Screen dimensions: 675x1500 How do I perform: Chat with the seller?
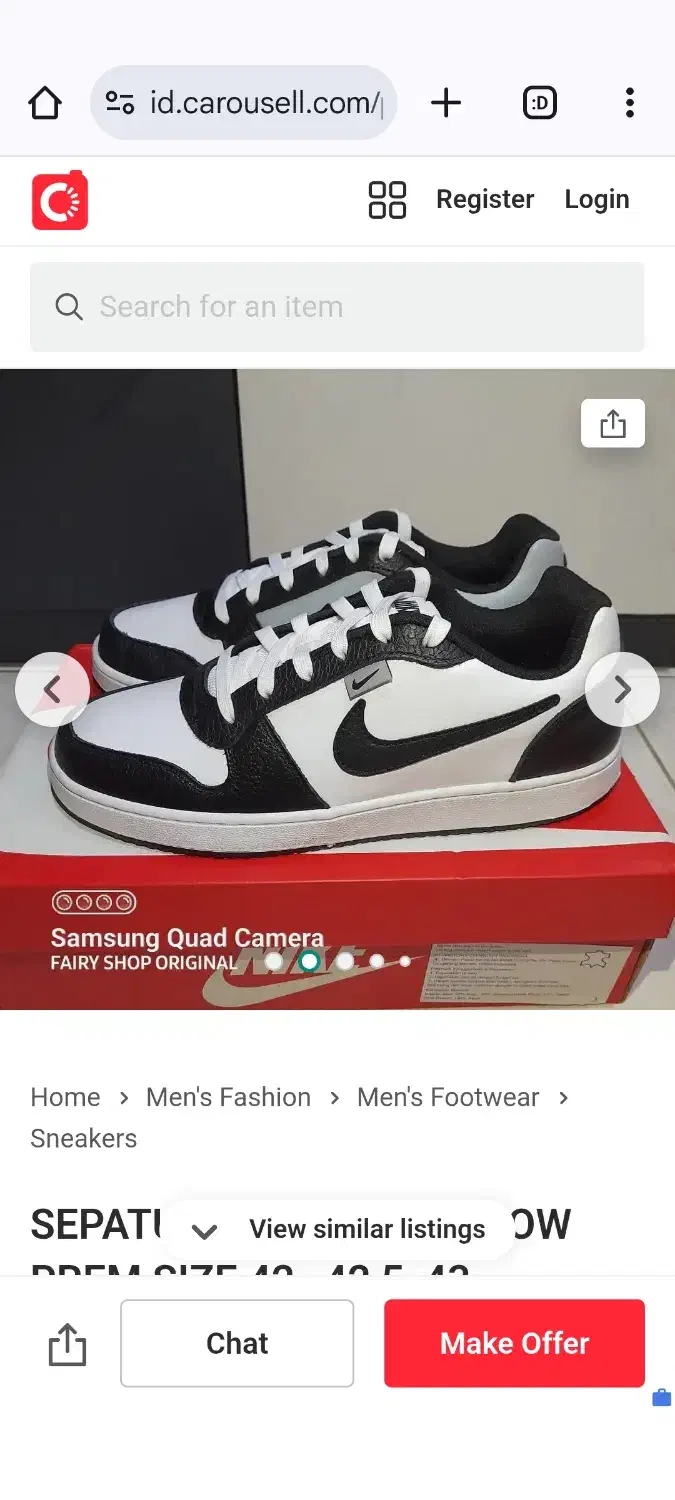[237, 1343]
